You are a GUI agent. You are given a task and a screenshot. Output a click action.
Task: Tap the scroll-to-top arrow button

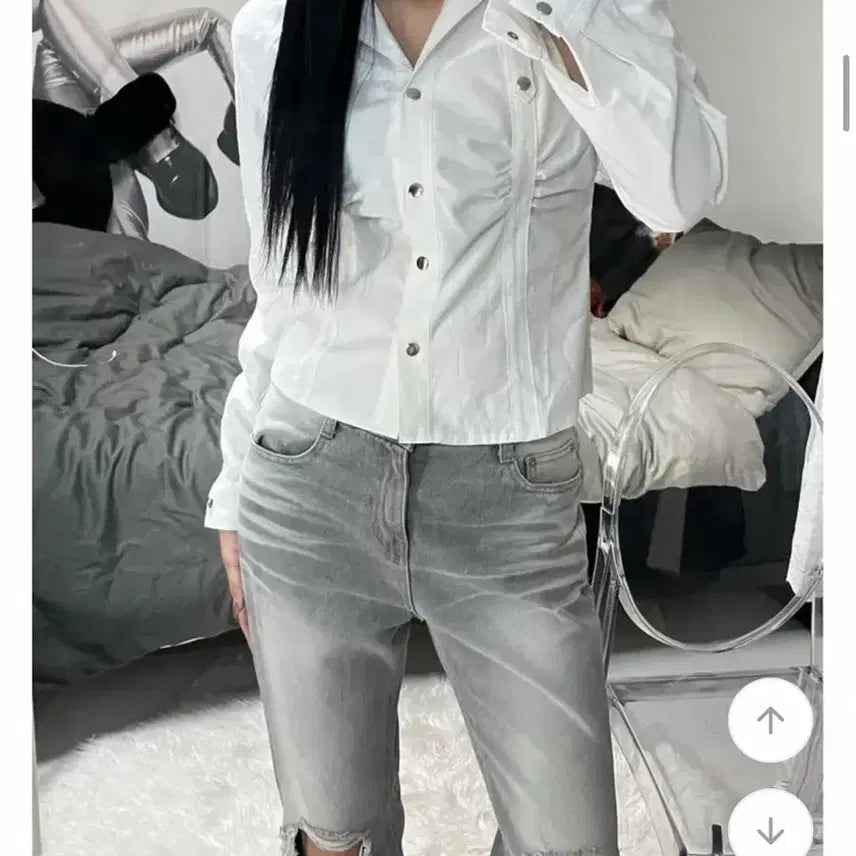(770, 720)
